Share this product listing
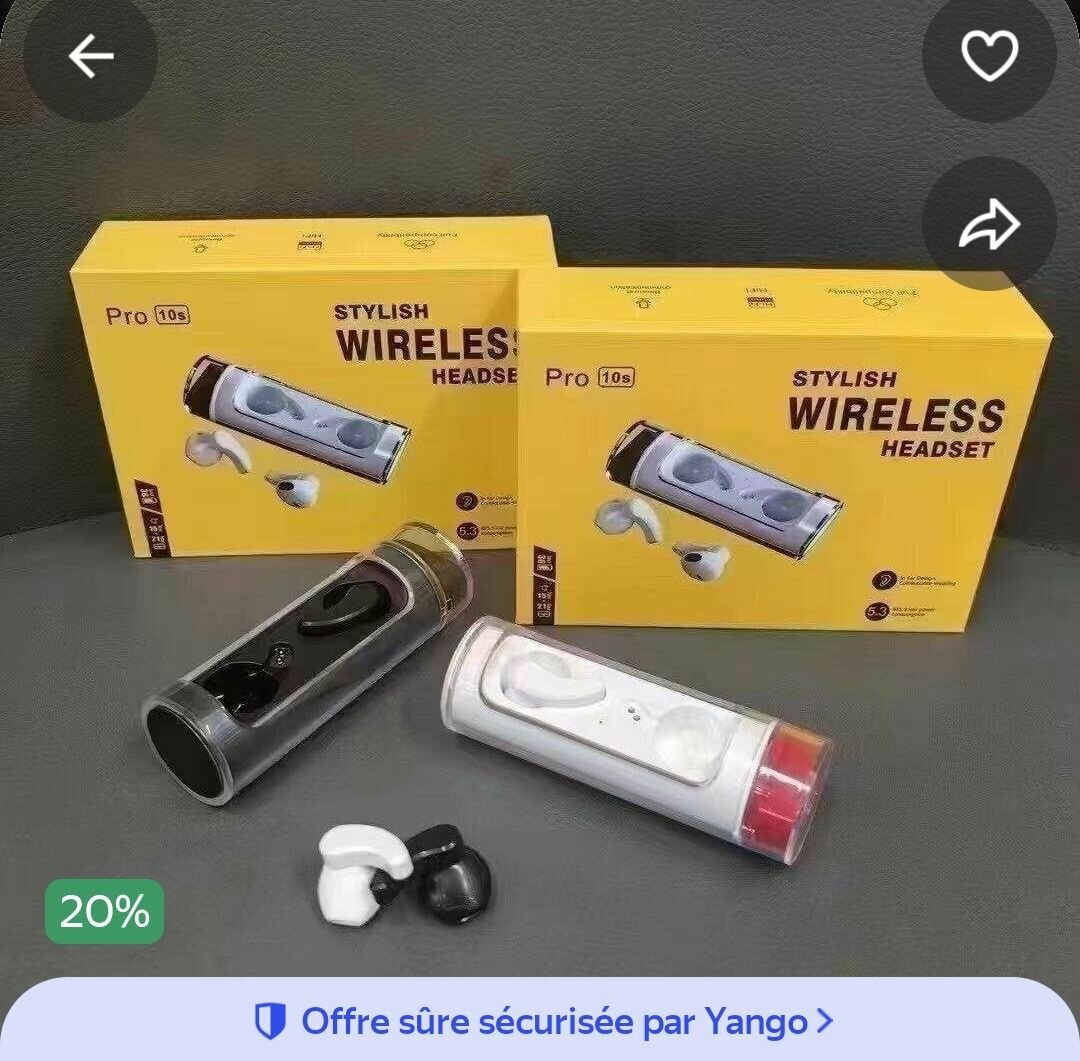 tap(988, 224)
